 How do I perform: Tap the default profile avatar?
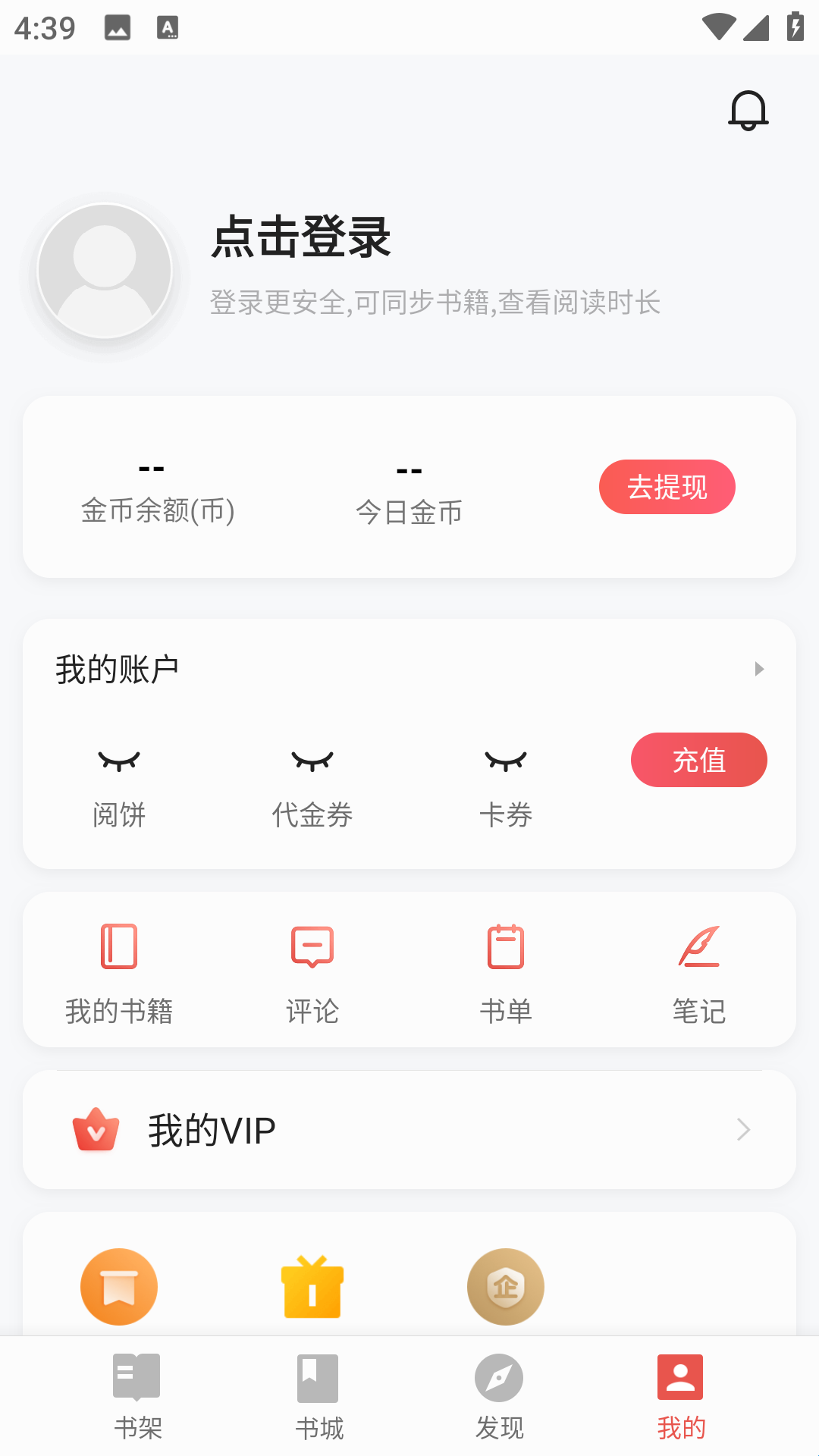[x=105, y=271]
